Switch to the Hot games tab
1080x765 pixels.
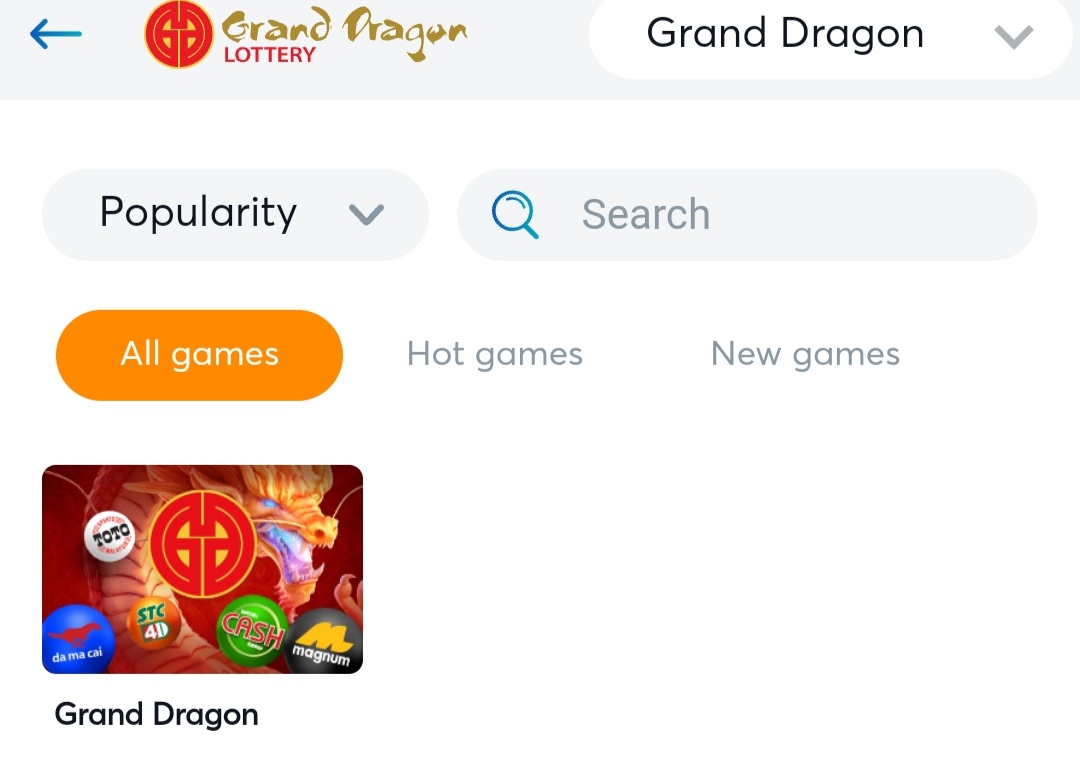494,355
